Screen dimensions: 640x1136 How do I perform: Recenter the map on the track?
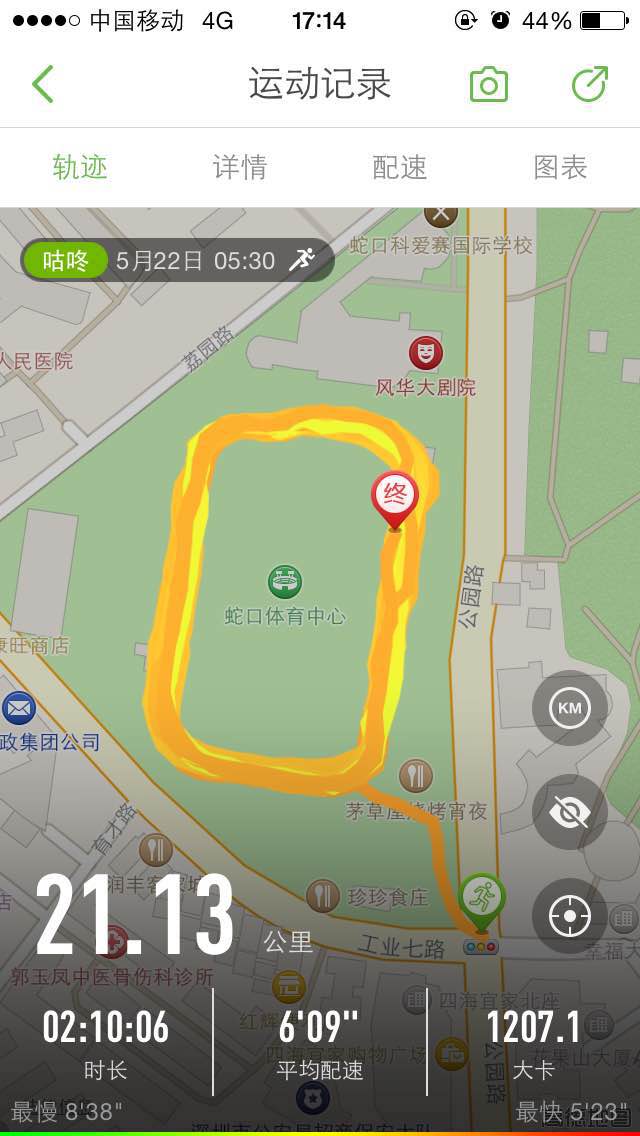(570, 916)
